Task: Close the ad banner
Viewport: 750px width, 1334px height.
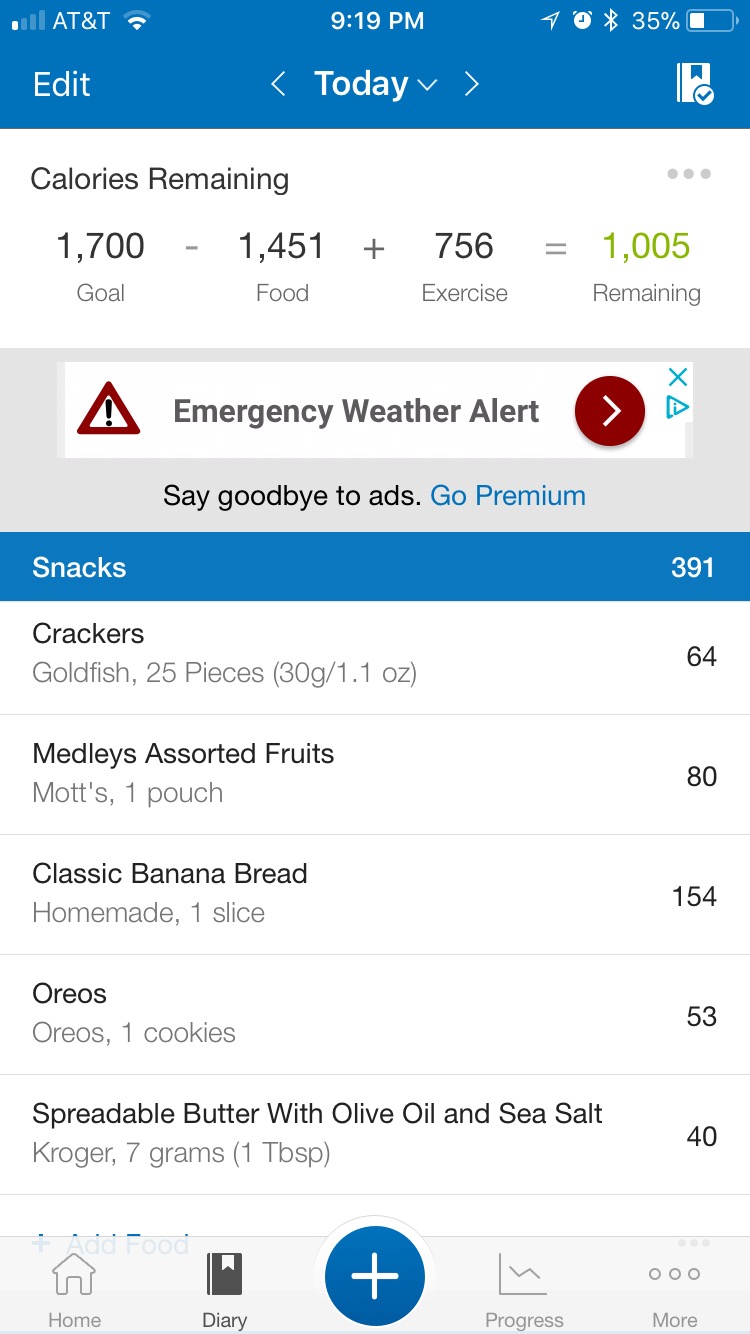Action: pos(678,377)
